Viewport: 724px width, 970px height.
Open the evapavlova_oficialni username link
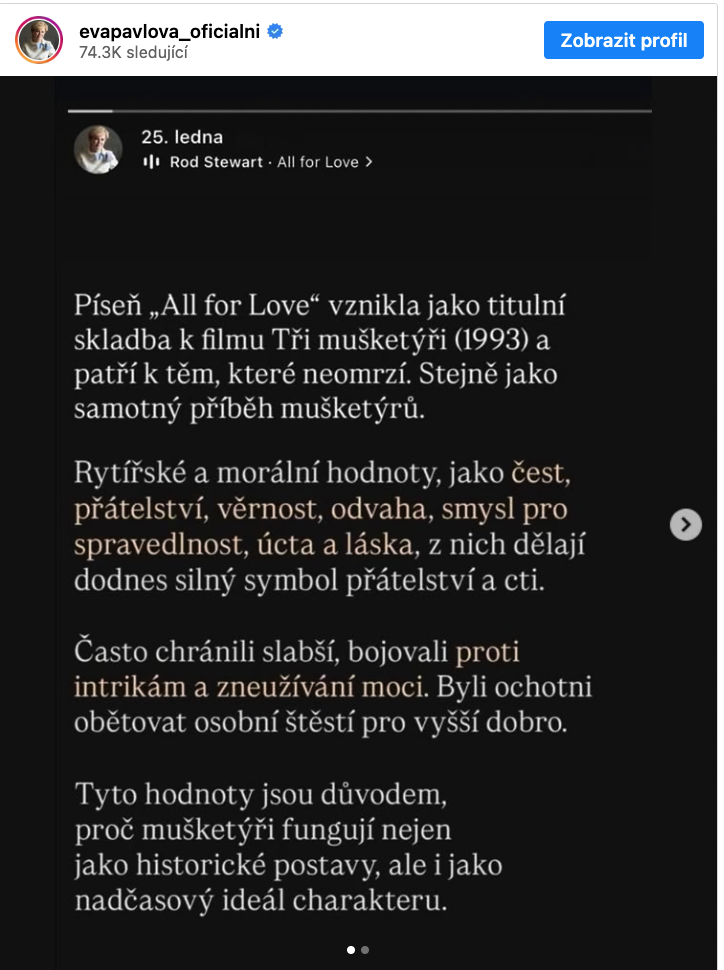click(x=169, y=31)
